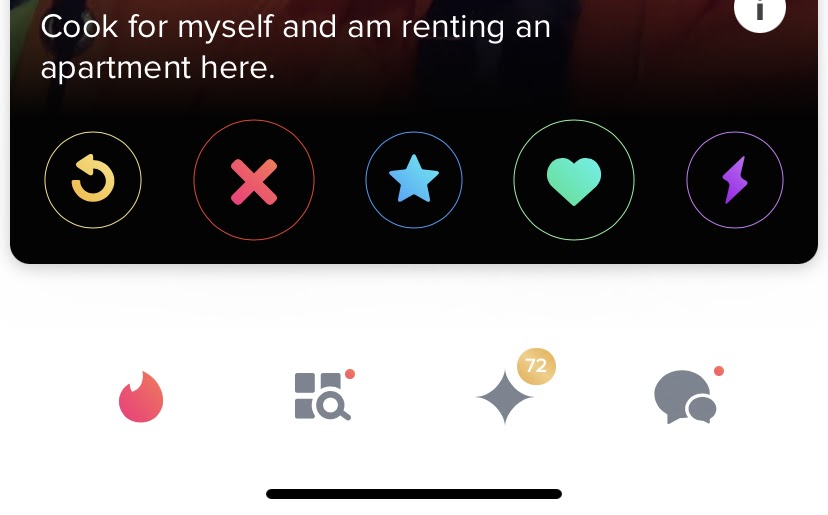Open the profile info button
The width and height of the screenshot is (828, 515).
point(760,10)
